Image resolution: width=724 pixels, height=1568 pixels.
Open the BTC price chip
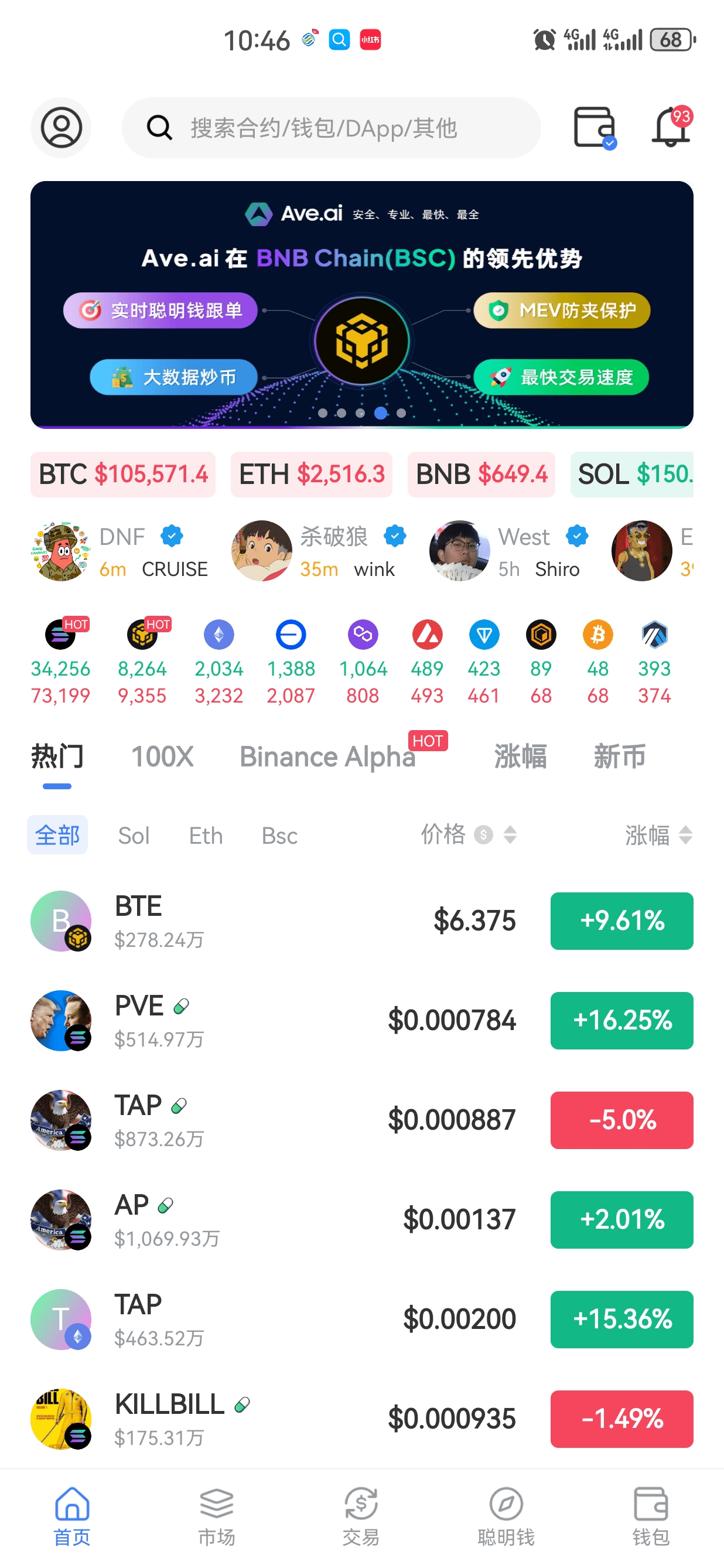(x=123, y=474)
